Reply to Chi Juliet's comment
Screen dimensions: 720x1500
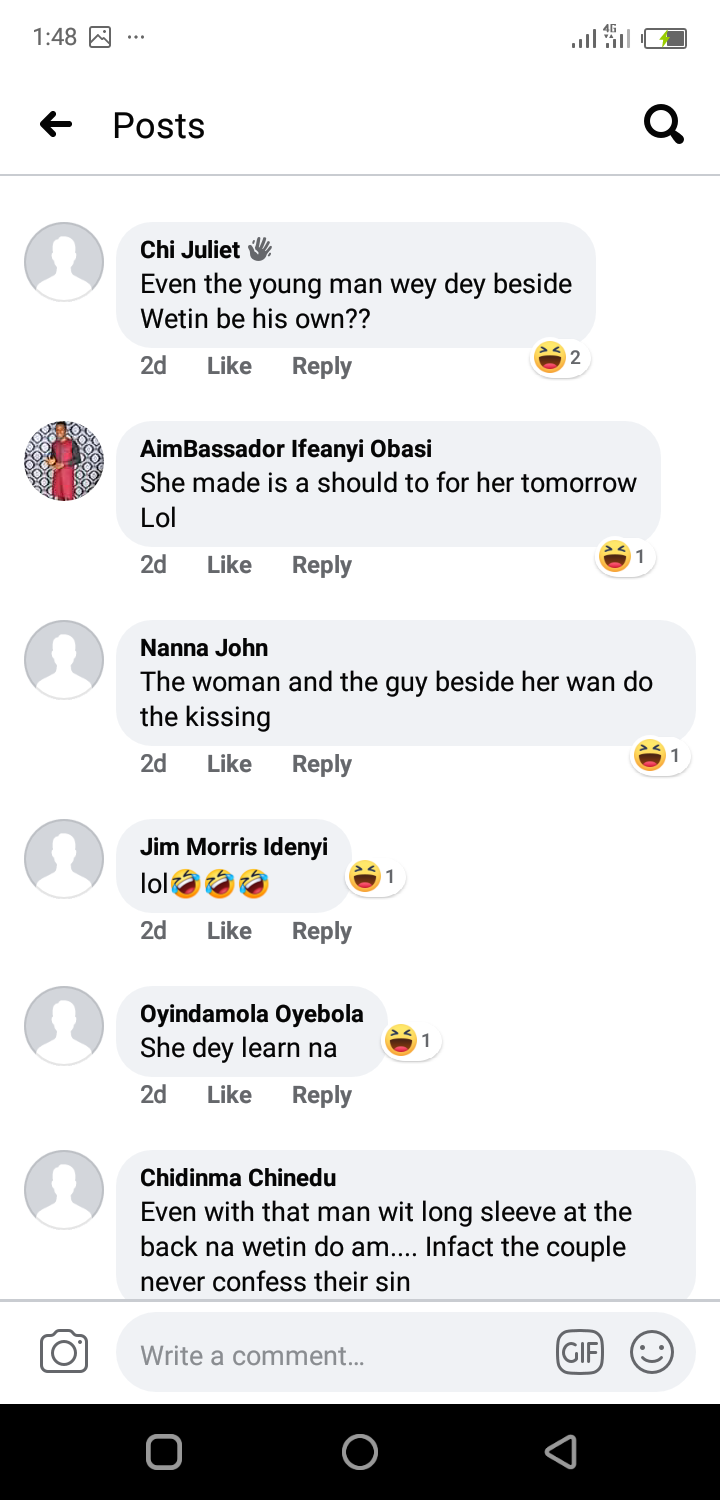[321, 366]
